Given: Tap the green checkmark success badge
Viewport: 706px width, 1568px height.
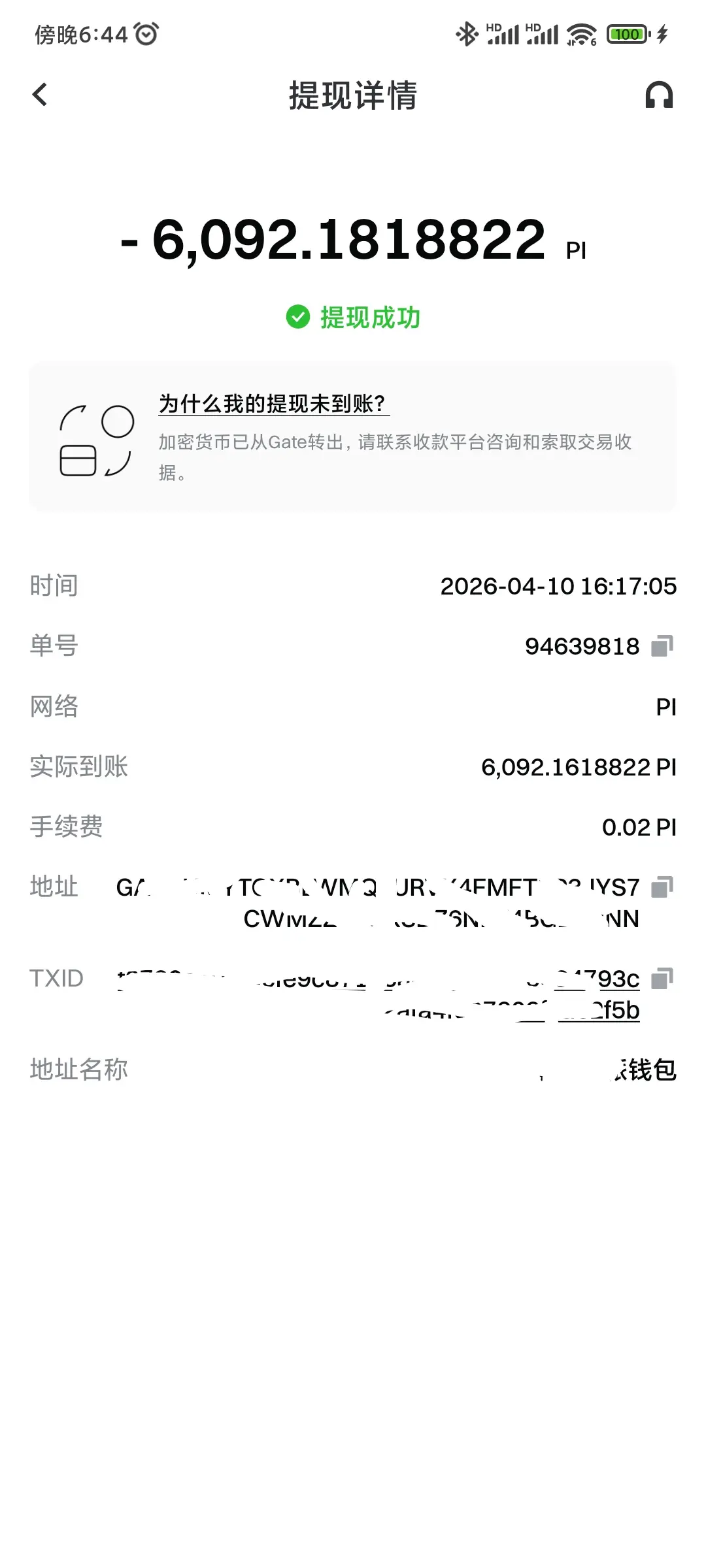Looking at the screenshot, I should coord(297,318).
